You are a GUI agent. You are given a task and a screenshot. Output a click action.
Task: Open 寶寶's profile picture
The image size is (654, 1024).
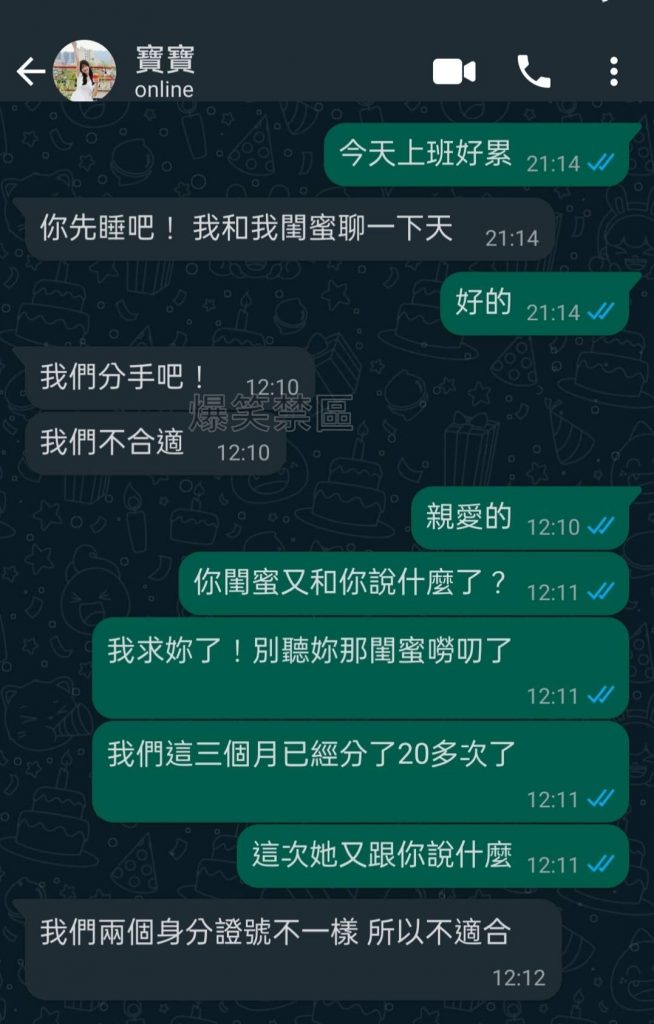click(x=84, y=71)
